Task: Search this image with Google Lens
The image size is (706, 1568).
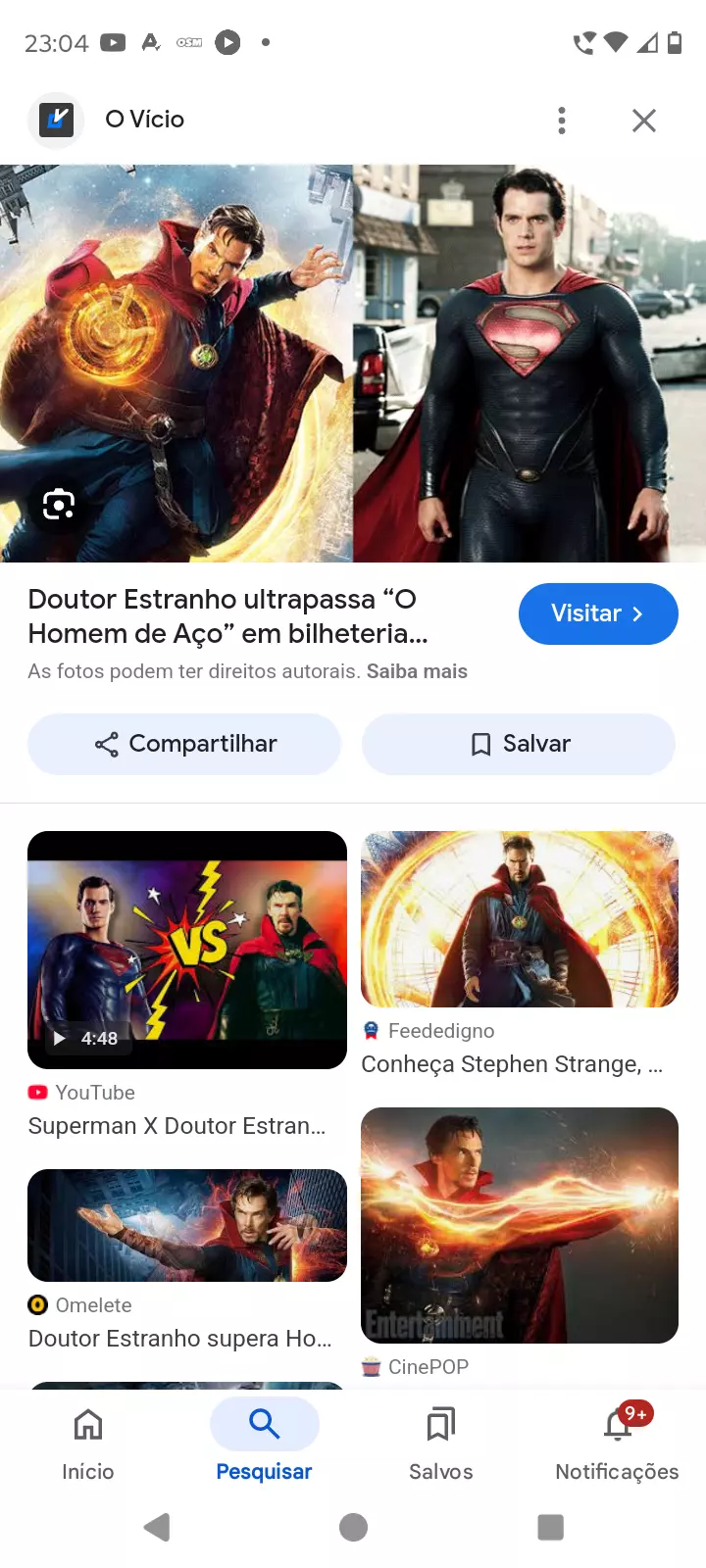Action: (x=59, y=505)
